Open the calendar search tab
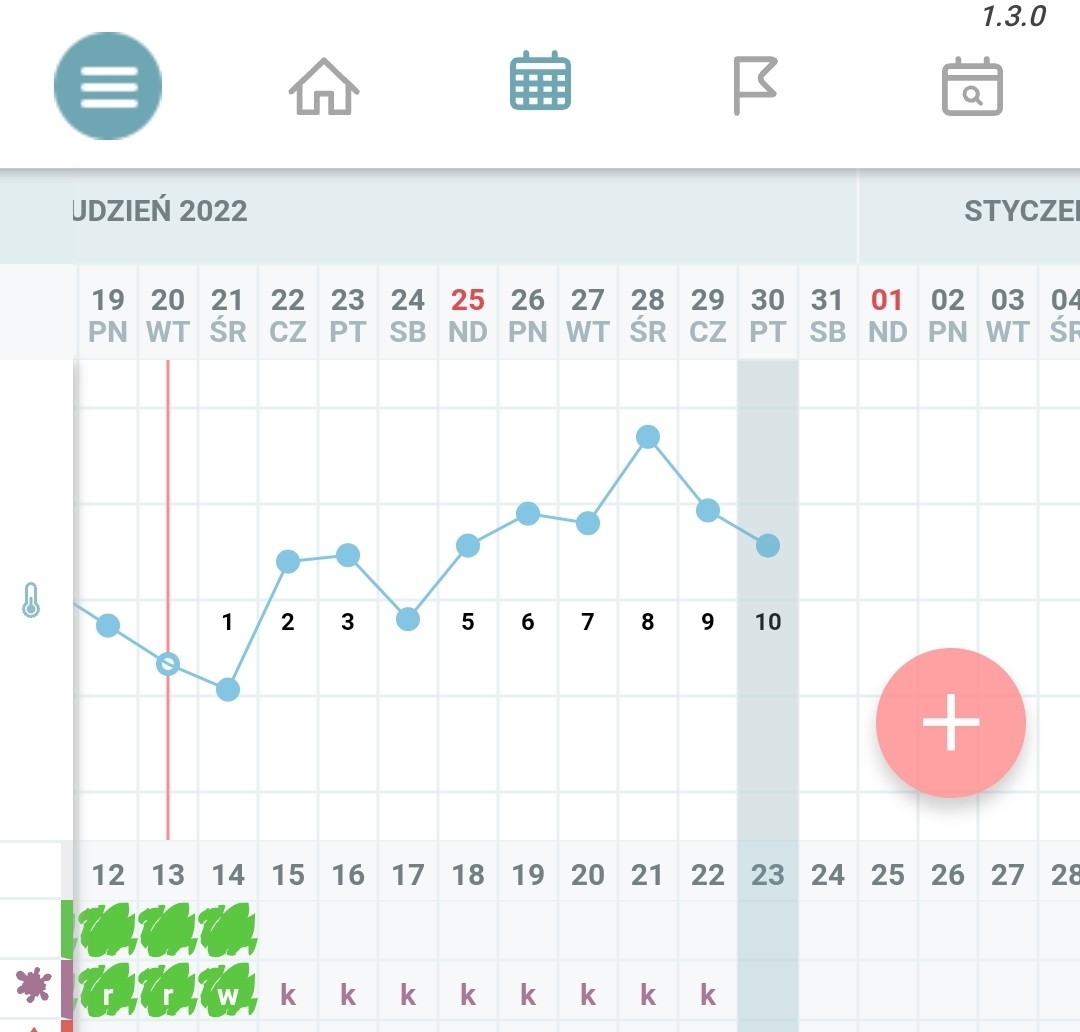The image size is (1080, 1032). pos(971,87)
